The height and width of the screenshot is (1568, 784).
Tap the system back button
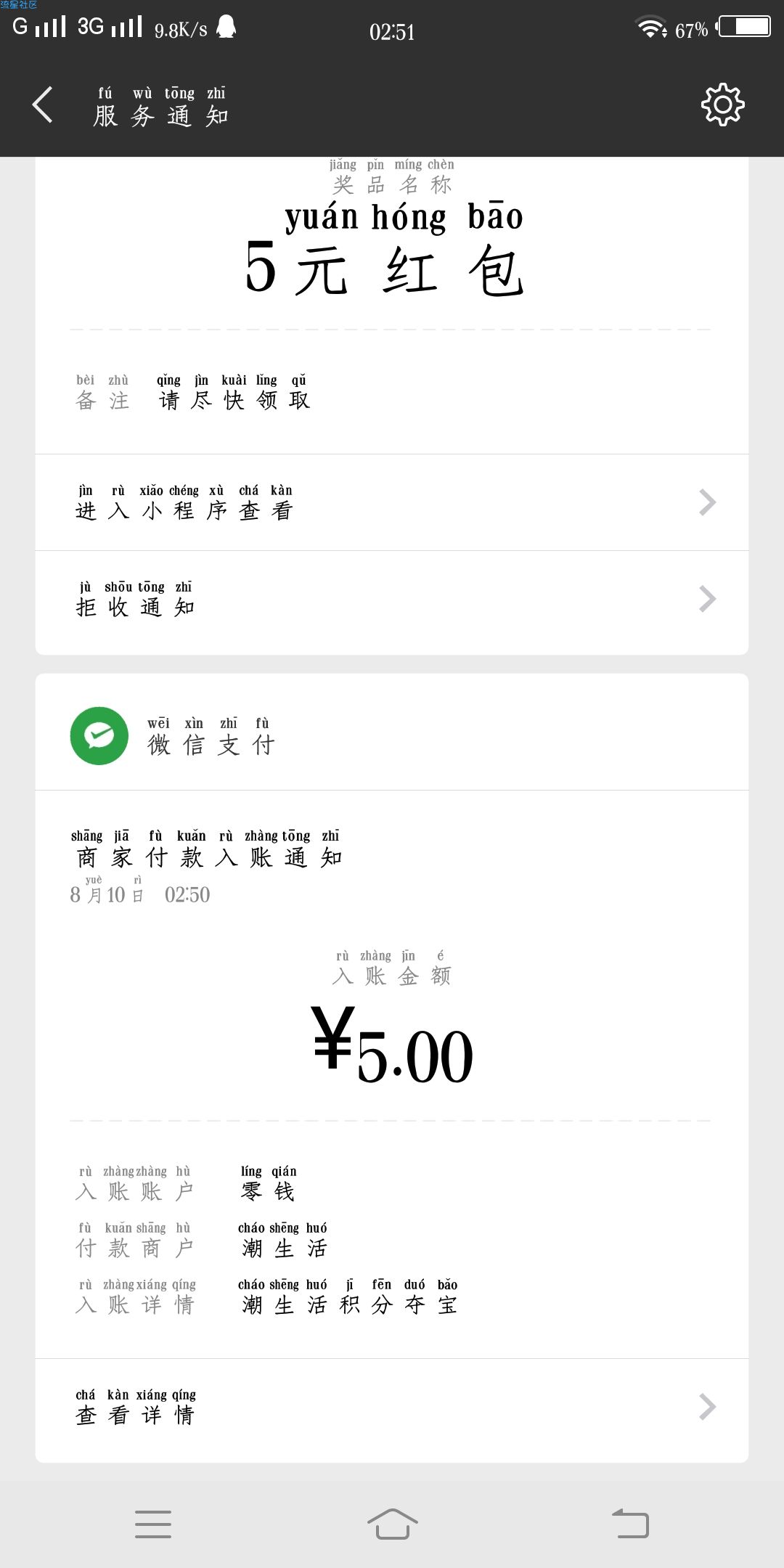(630, 1523)
